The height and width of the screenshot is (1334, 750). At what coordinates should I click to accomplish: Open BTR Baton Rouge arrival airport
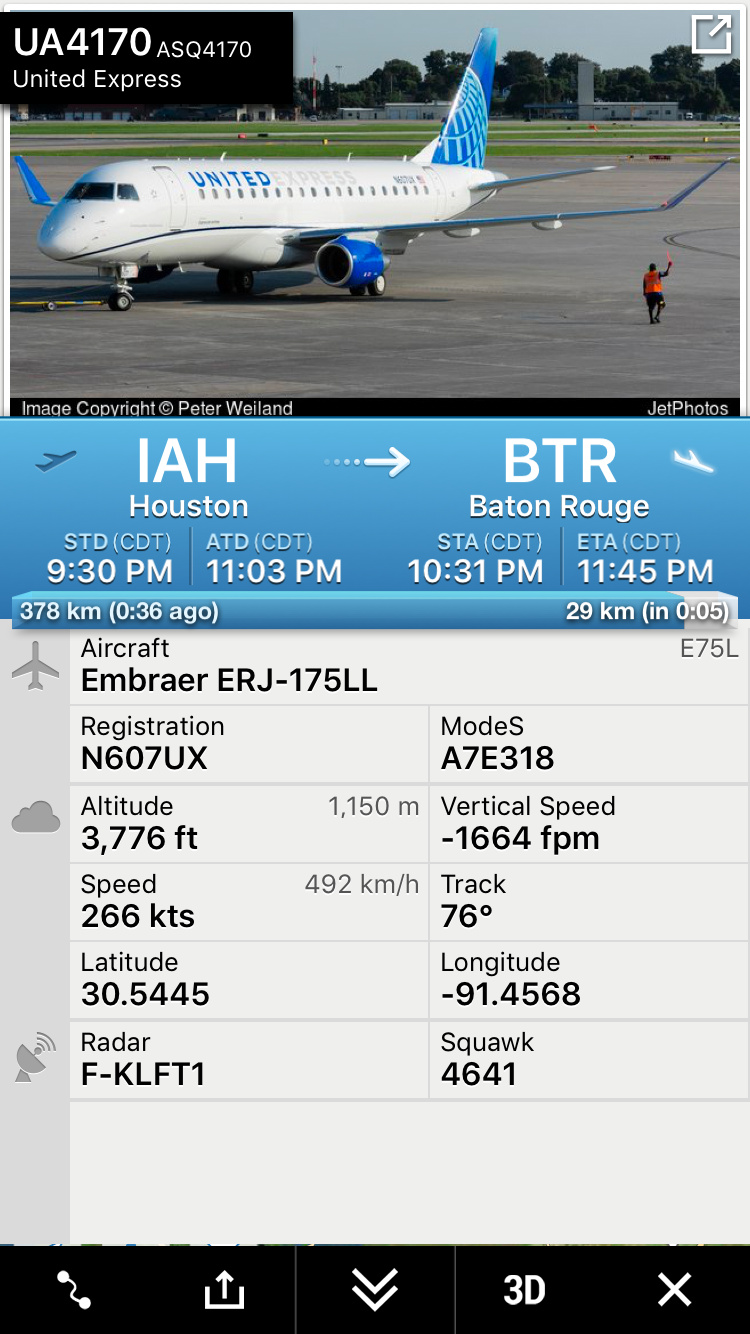(x=559, y=478)
